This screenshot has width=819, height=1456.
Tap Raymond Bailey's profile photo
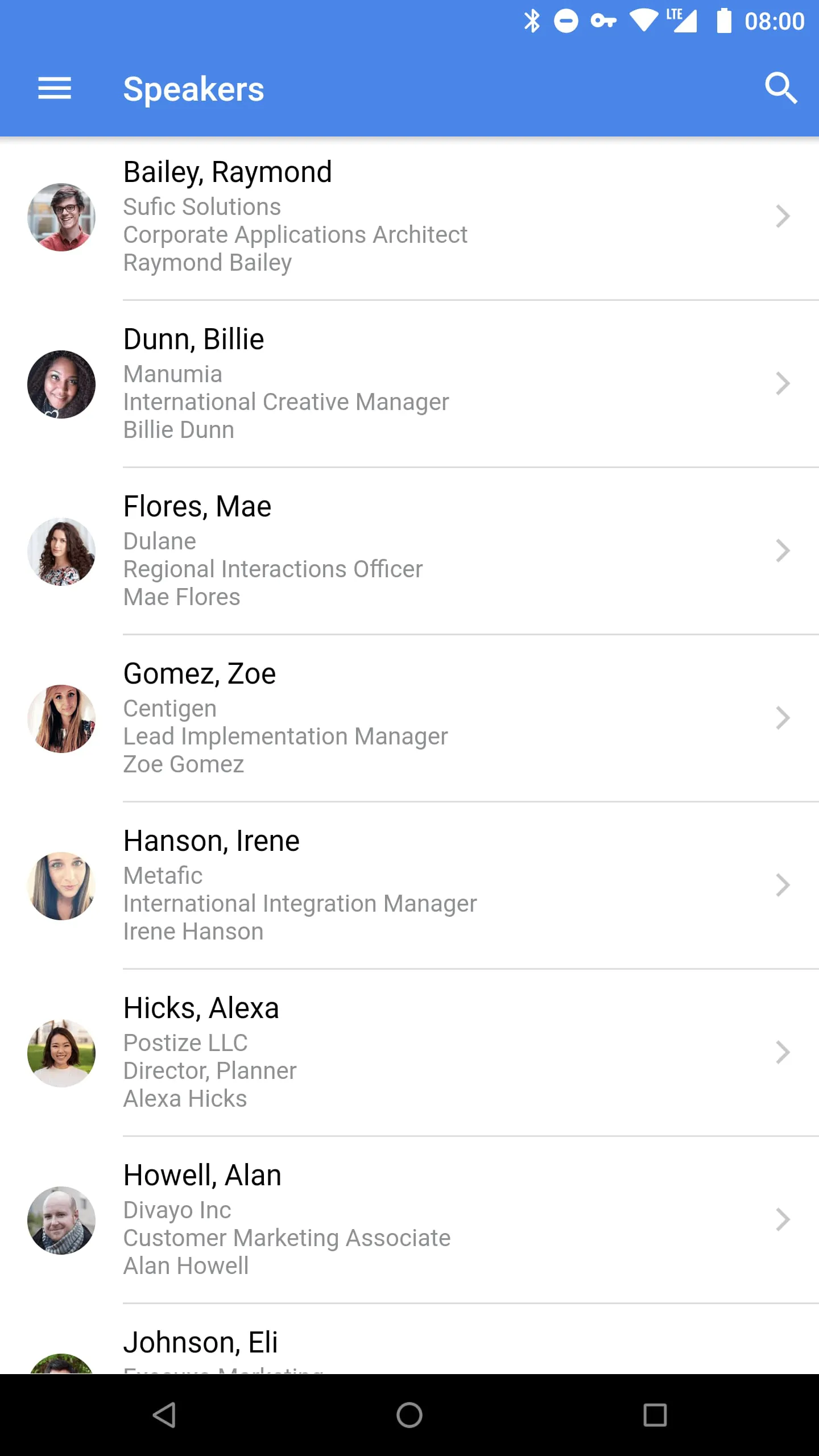pos(61,217)
